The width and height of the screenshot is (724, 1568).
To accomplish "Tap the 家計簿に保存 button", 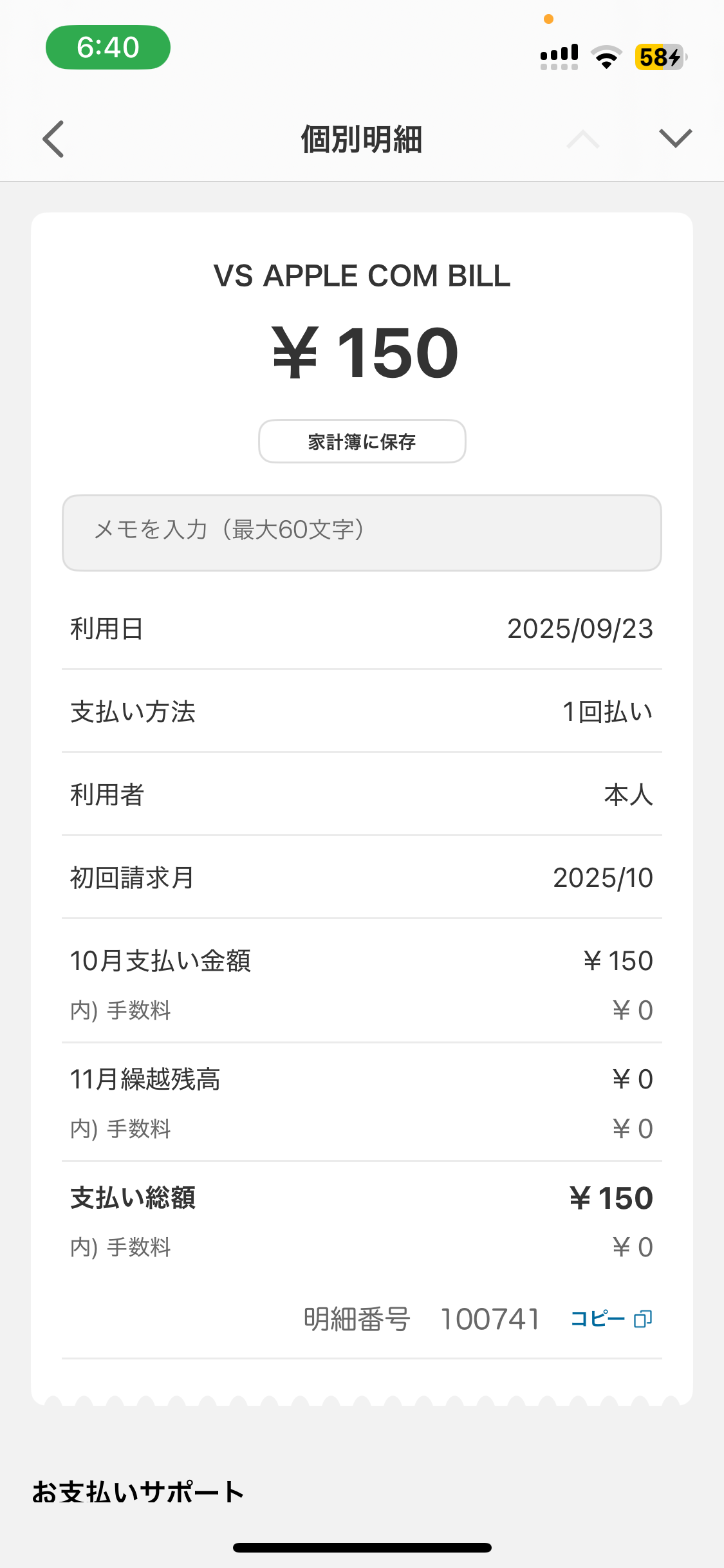I will tap(362, 442).
